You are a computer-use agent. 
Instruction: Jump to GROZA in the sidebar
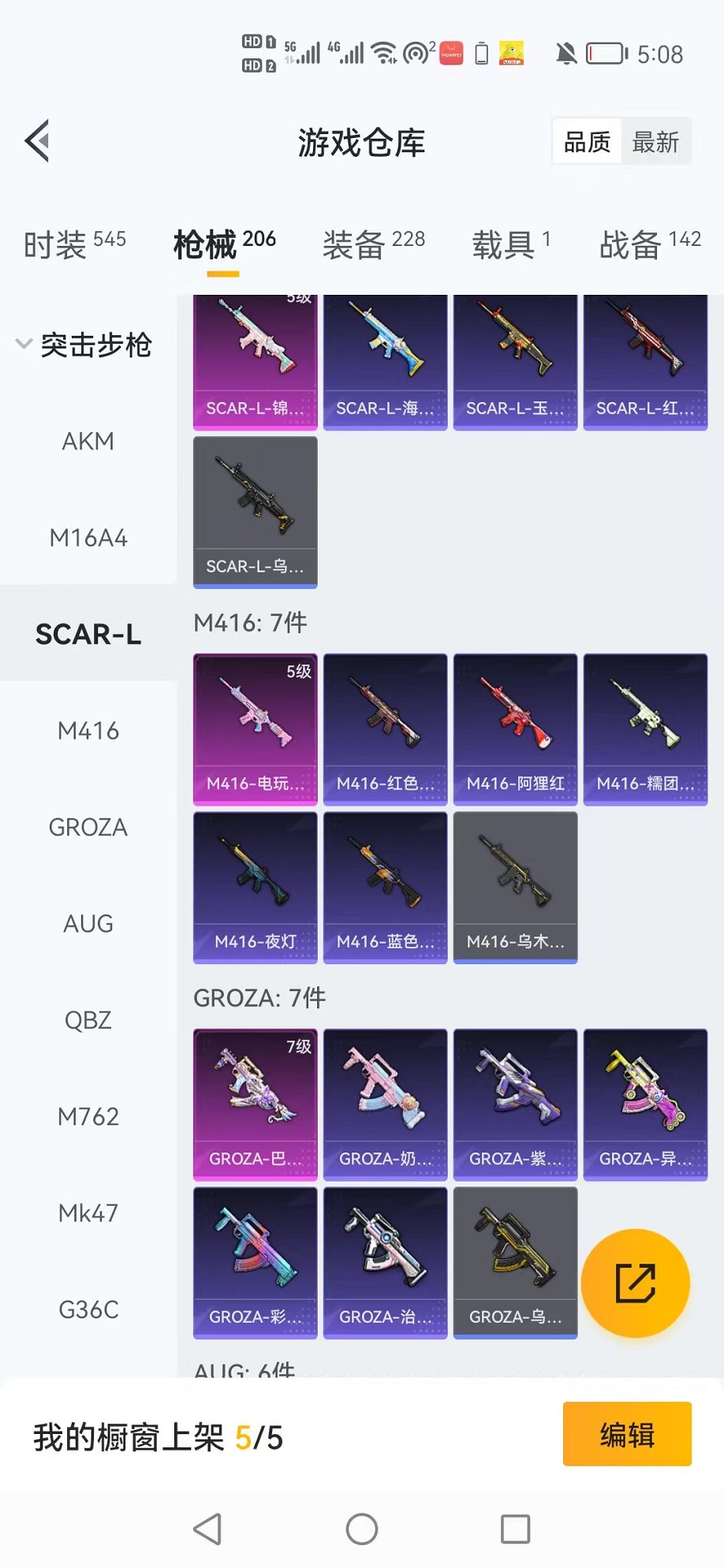pos(88,827)
